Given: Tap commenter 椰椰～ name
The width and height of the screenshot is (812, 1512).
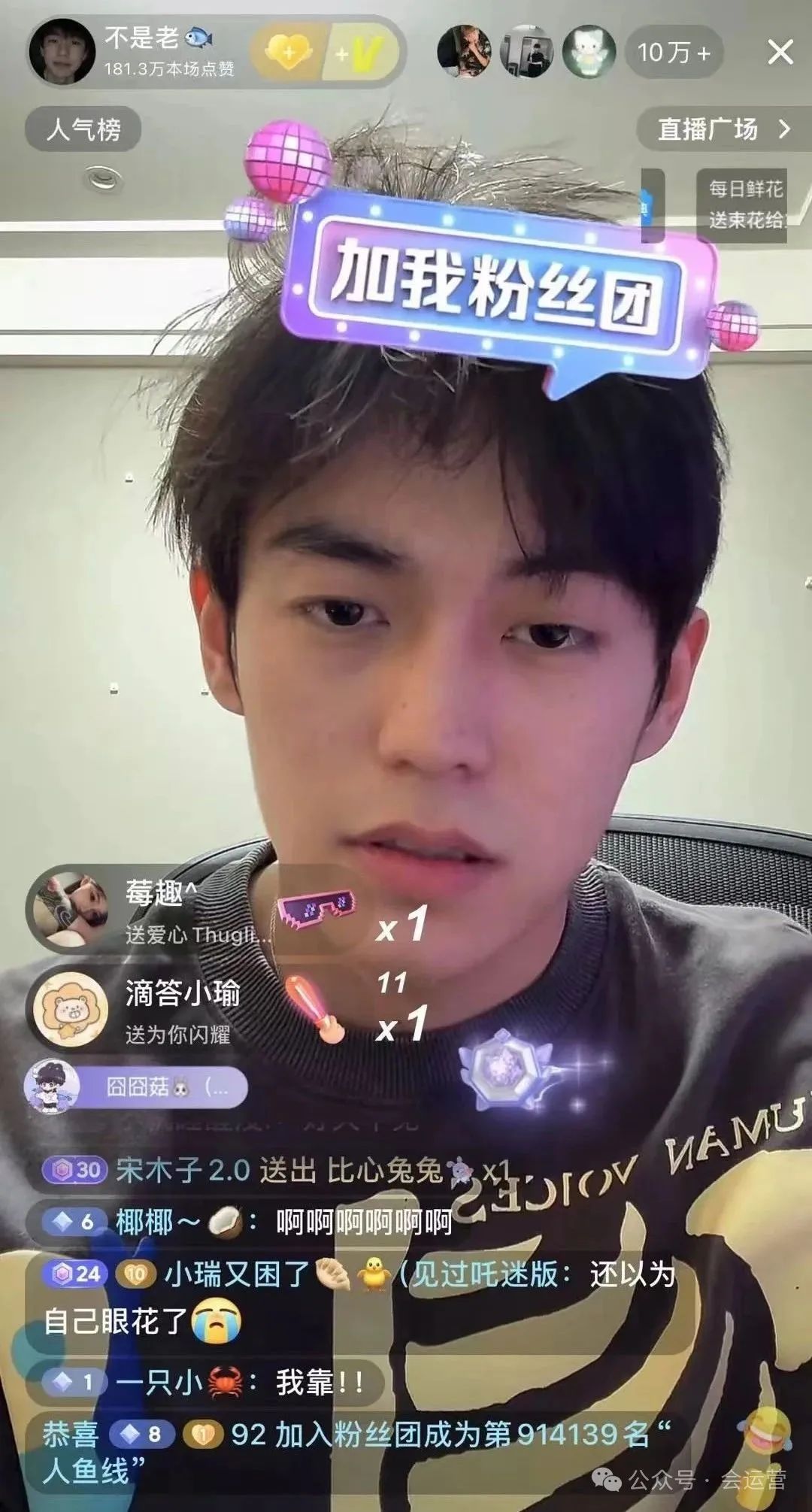Looking at the screenshot, I should point(158,1223).
